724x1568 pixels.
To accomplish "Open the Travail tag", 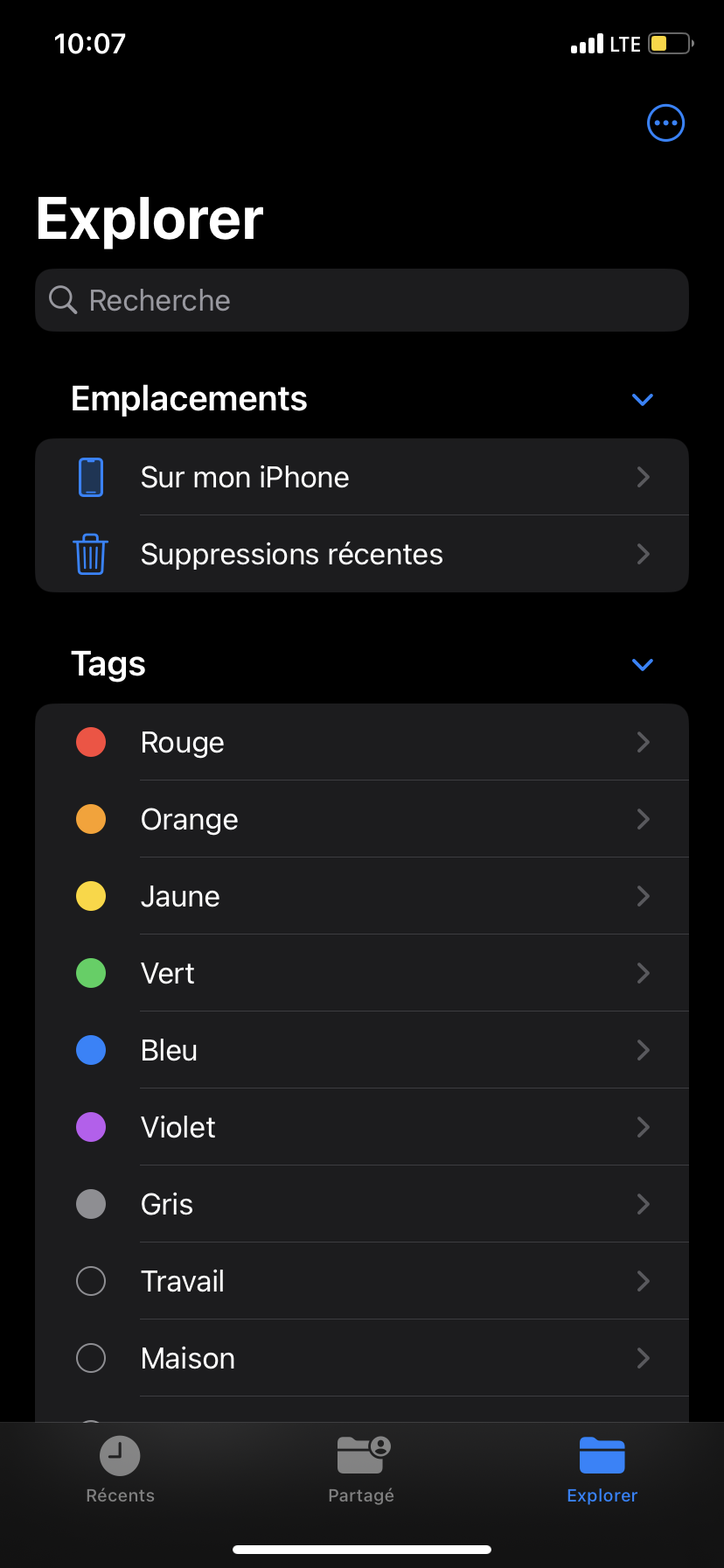I will pyautogui.click(x=362, y=1281).
